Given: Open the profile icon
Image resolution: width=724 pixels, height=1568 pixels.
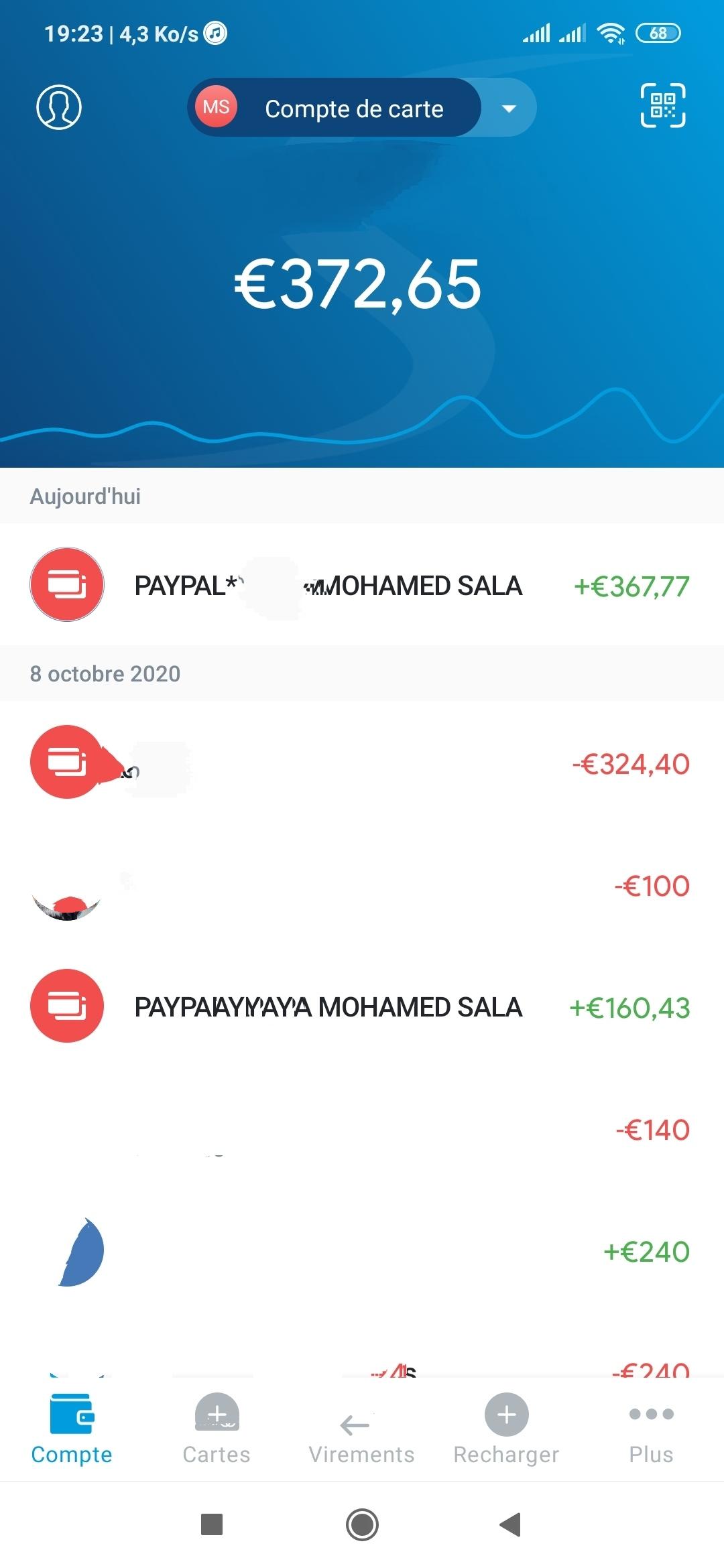Looking at the screenshot, I should pyautogui.click(x=59, y=107).
